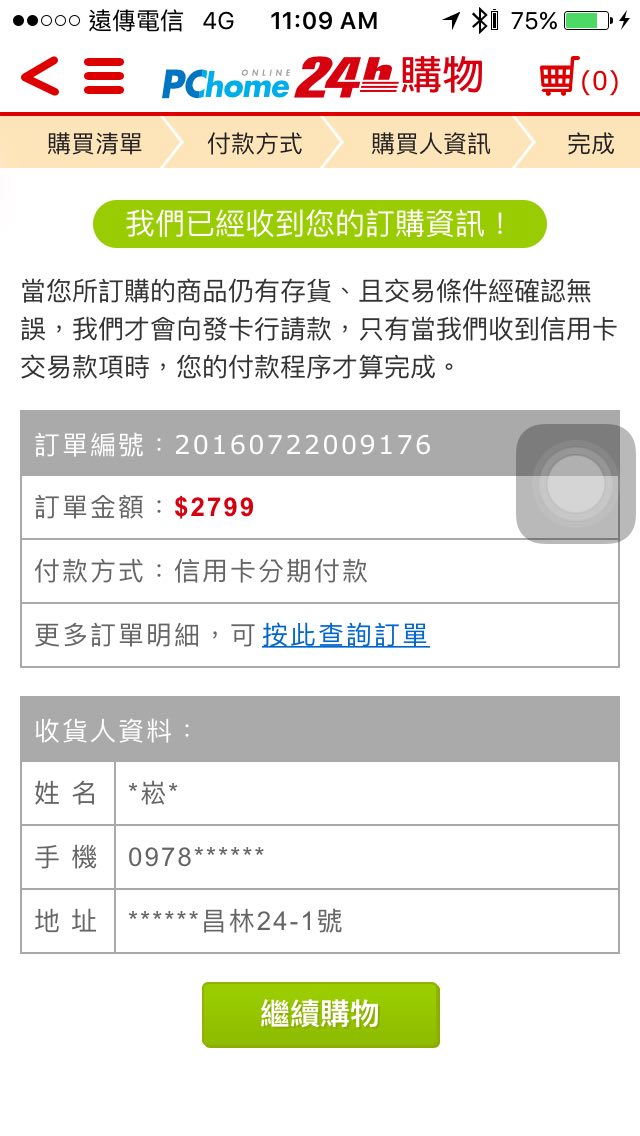Tap the 按此查詢訂單 link

[346, 635]
